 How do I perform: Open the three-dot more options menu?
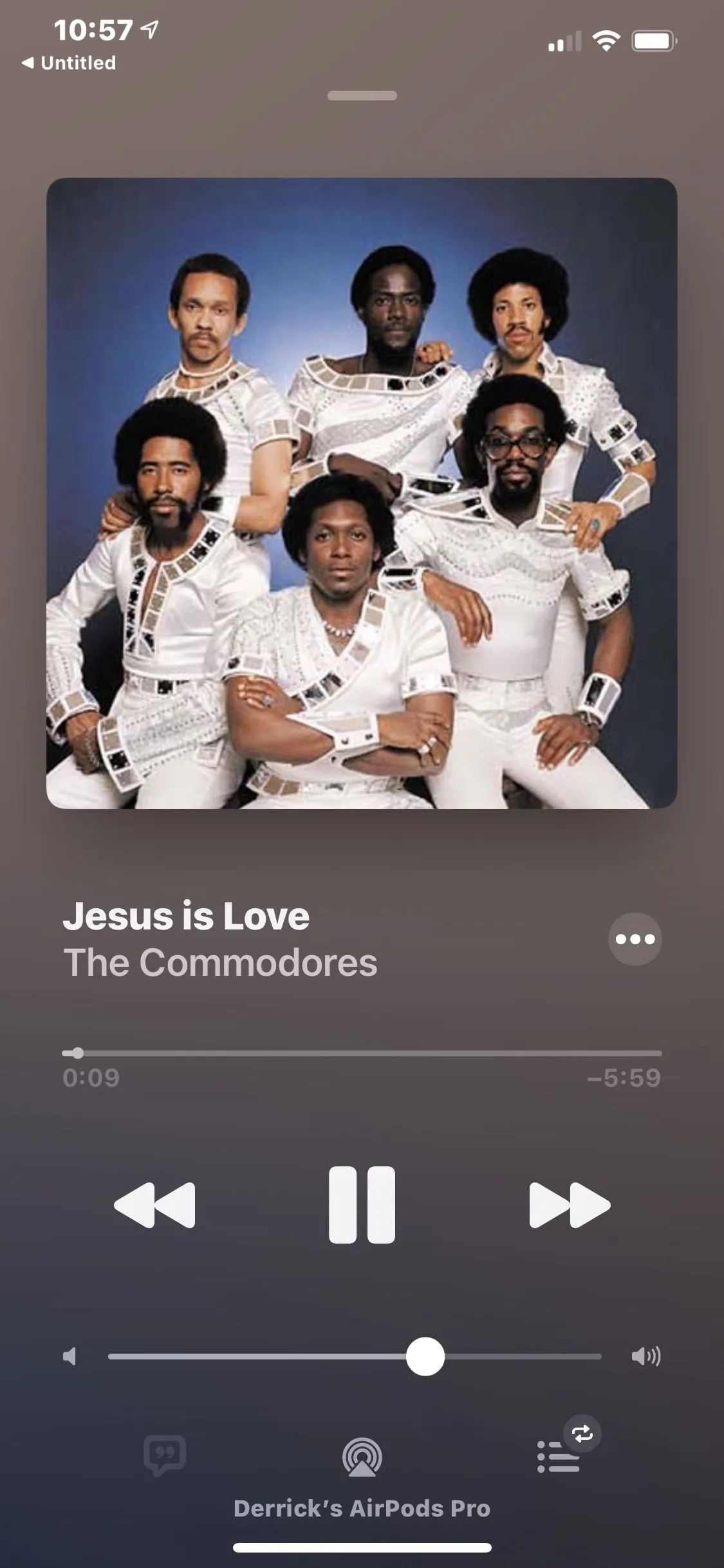(635, 939)
